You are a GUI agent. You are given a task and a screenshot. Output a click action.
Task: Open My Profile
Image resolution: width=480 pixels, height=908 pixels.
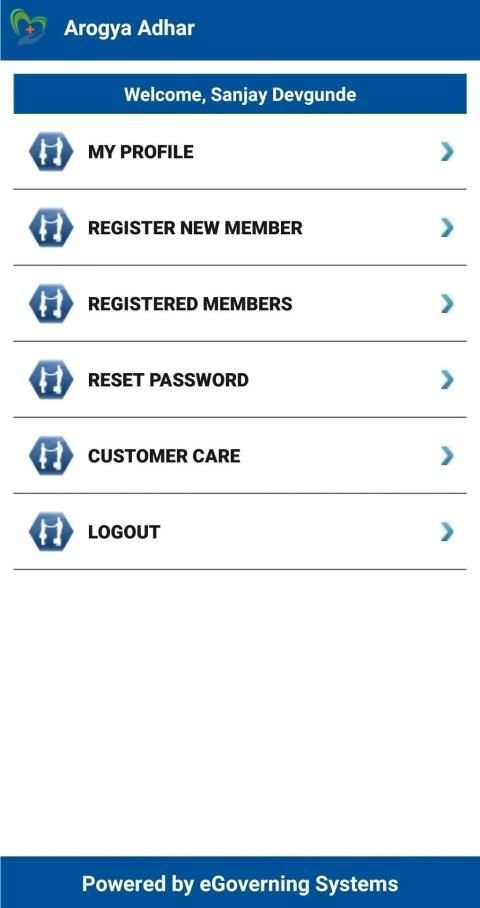coord(240,152)
